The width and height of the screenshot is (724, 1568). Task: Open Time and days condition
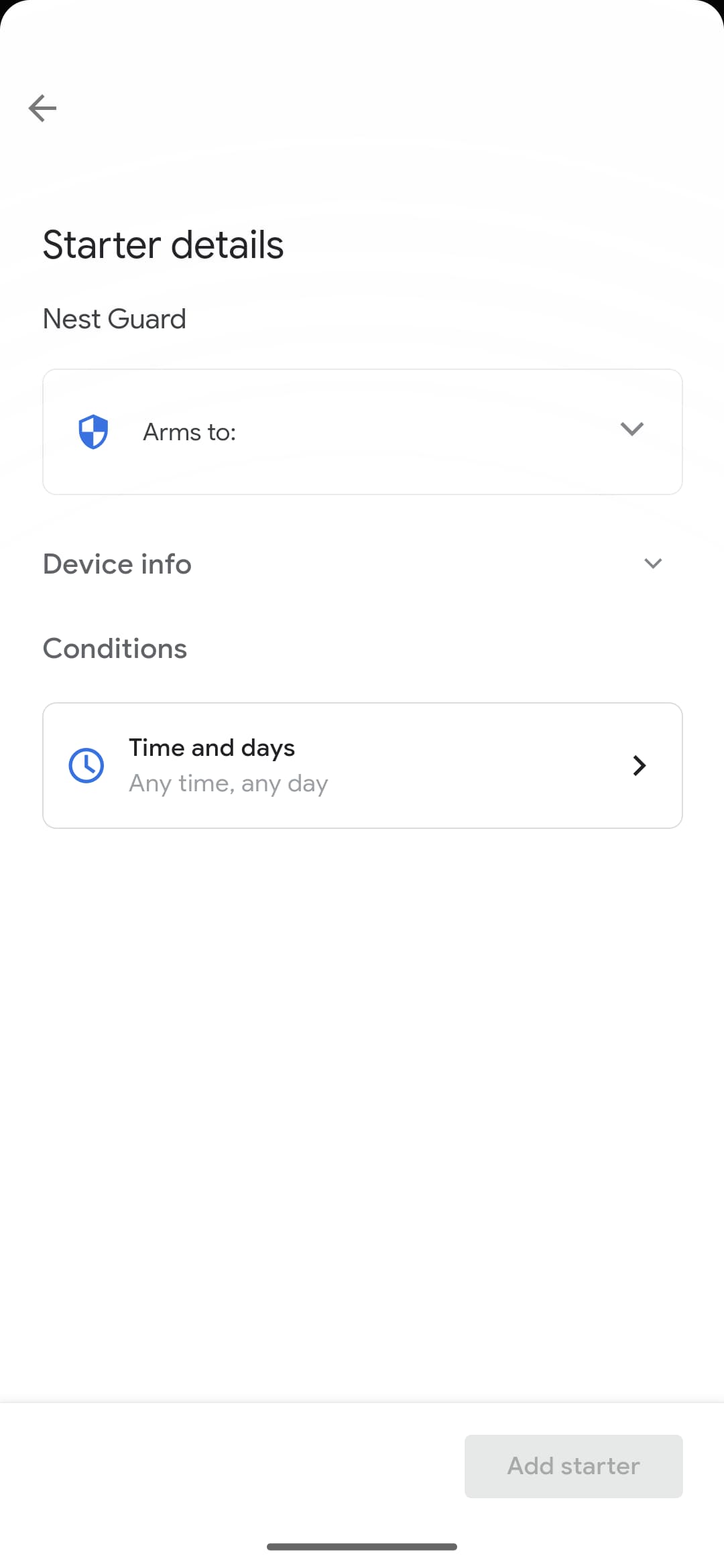[362, 765]
